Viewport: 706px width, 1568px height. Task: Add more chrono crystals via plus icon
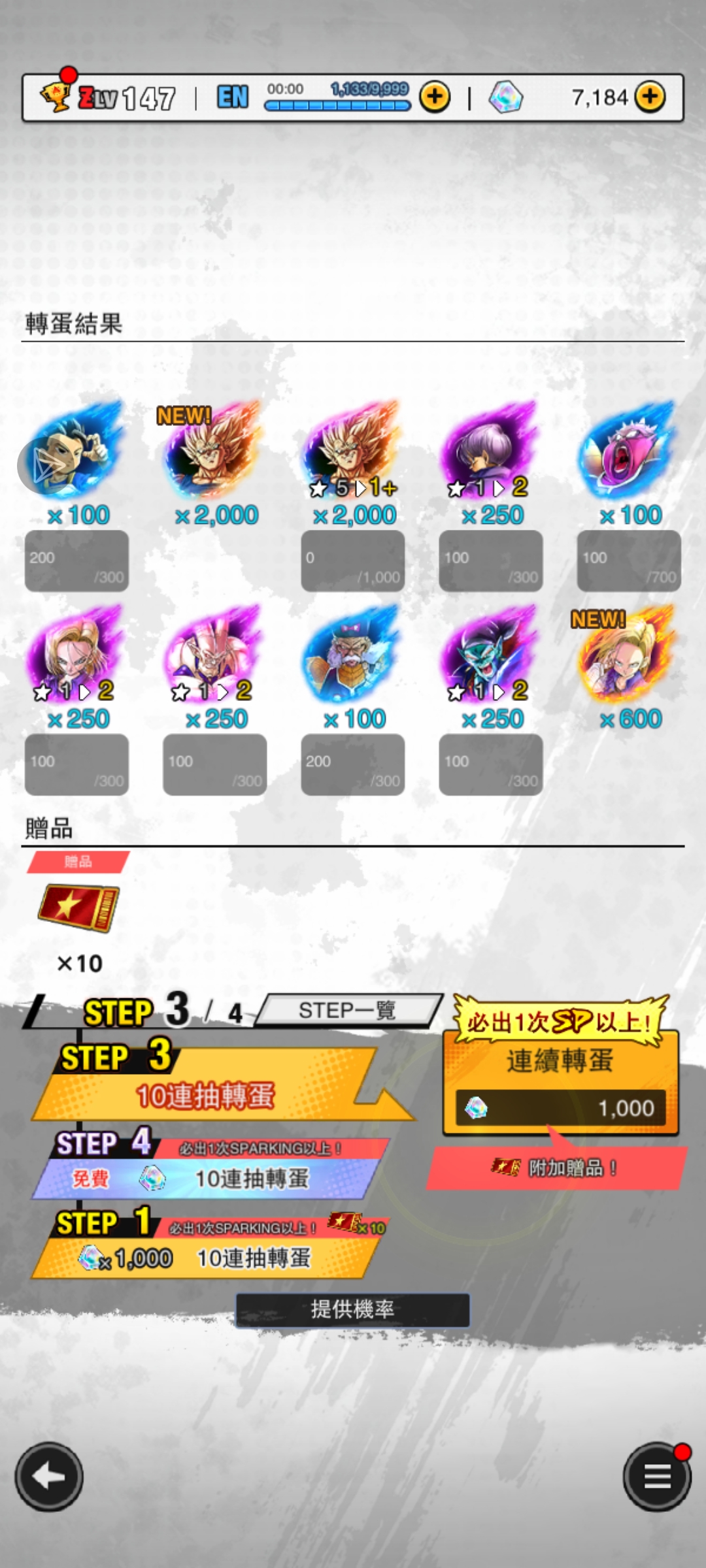[x=650, y=97]
